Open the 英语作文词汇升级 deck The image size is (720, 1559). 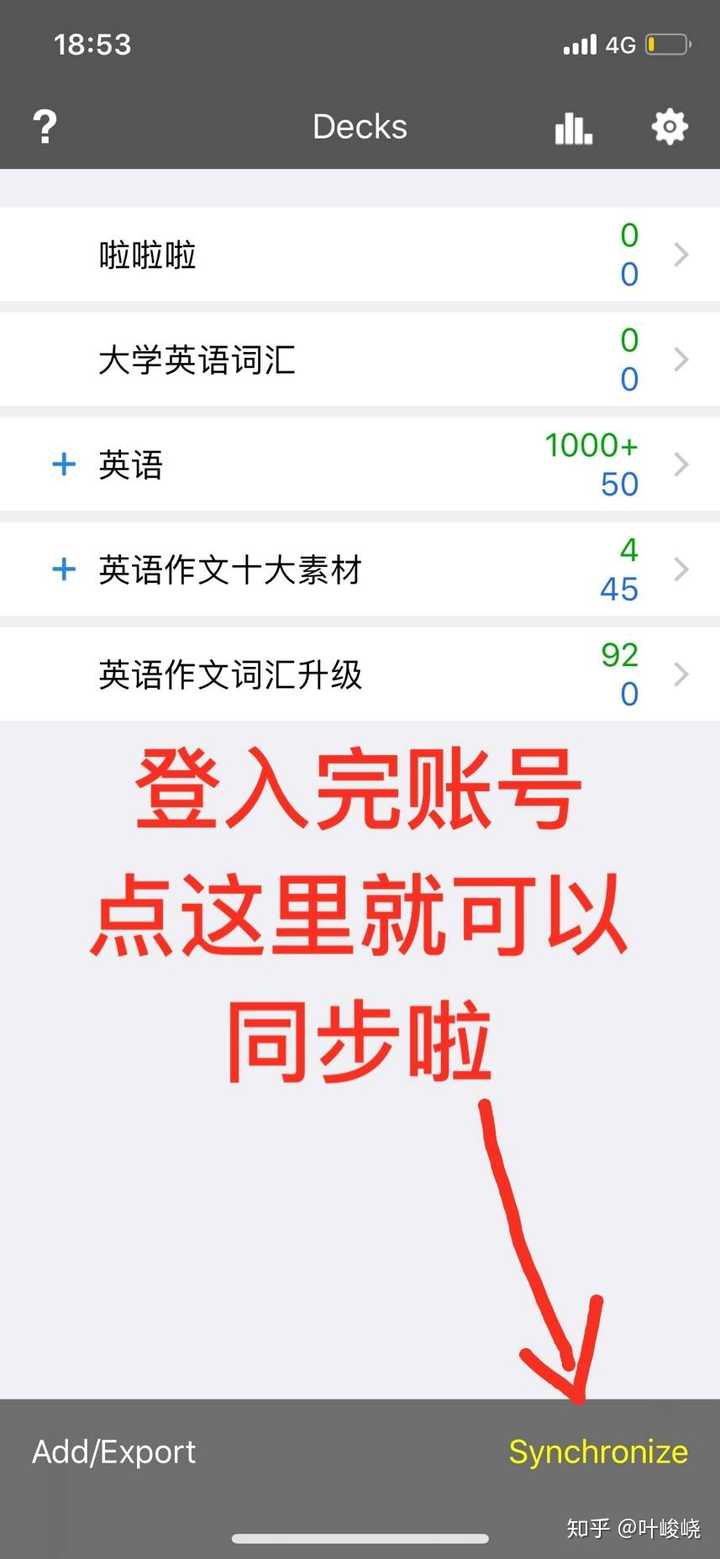pos(360,674)
